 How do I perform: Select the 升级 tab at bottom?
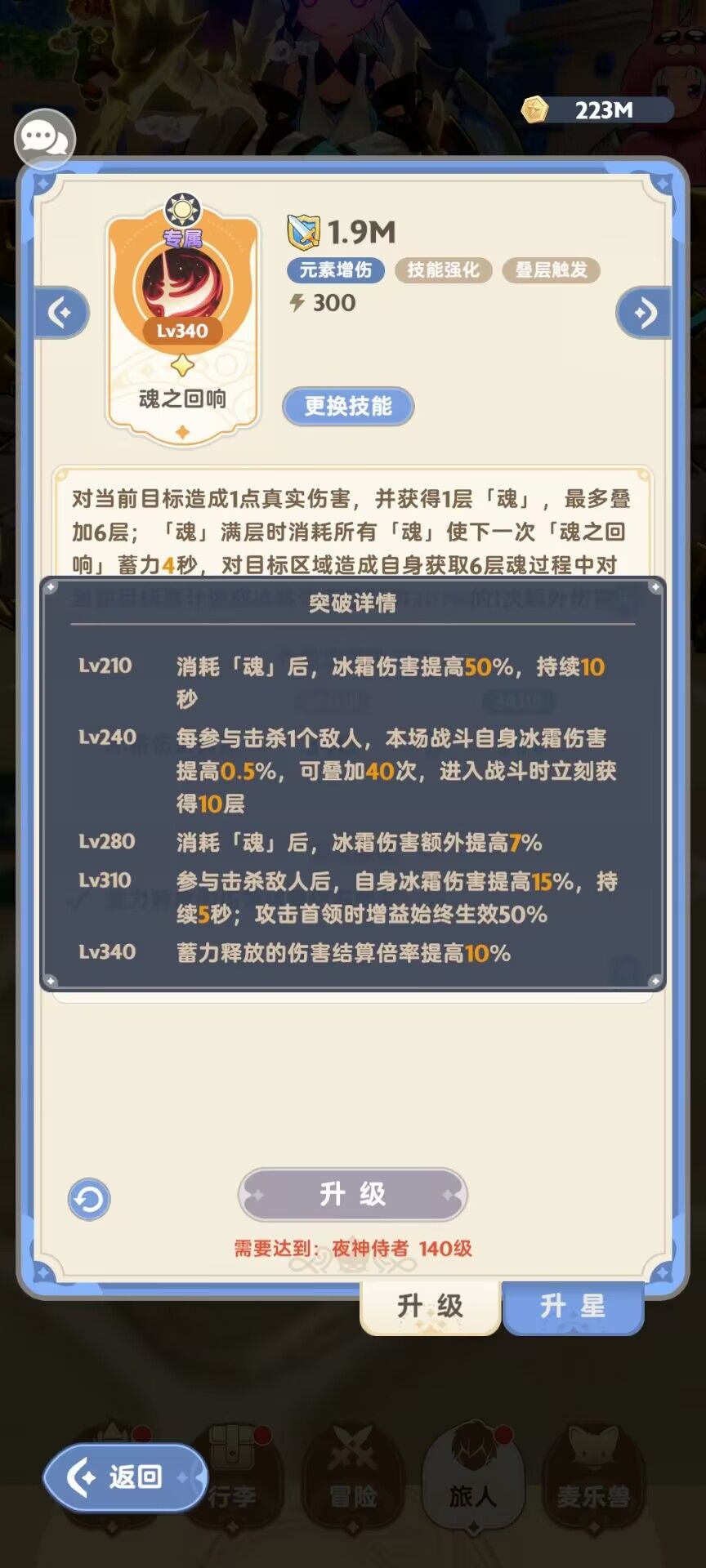click(x=431, y=1305)
